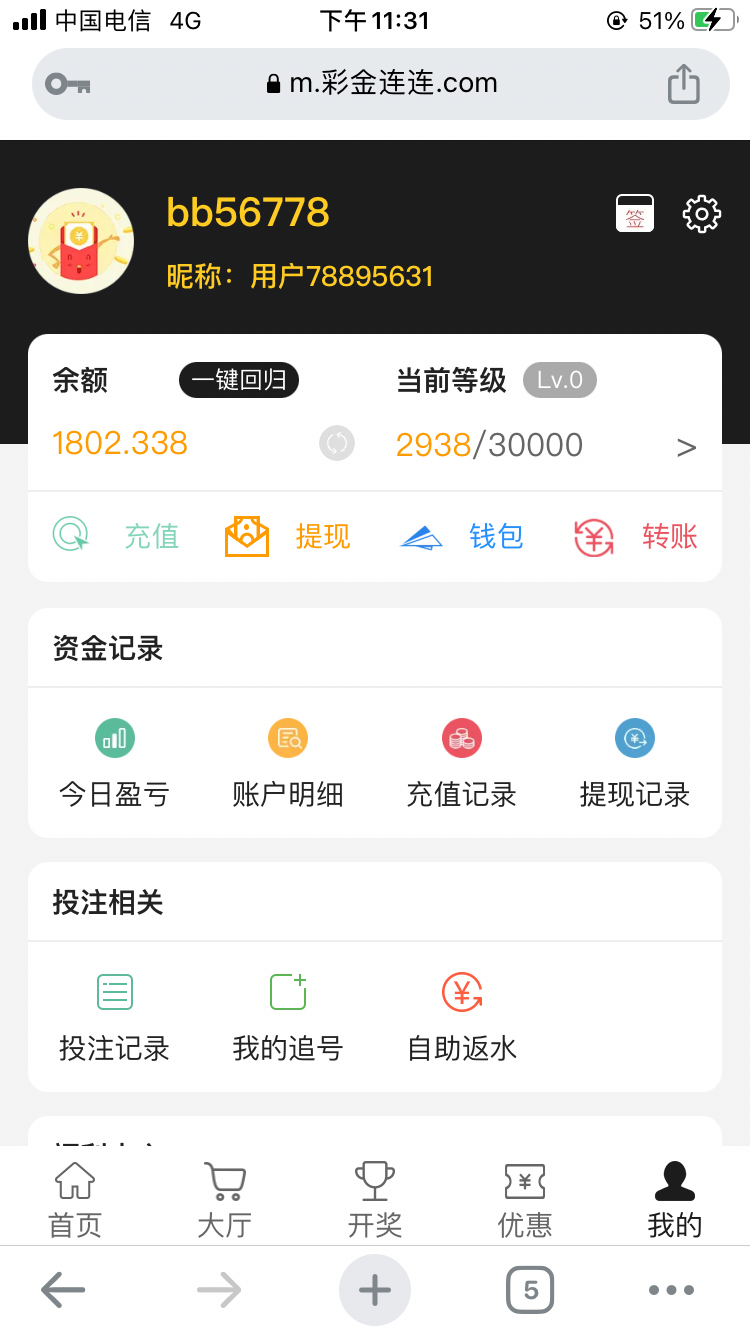Open the 钱包 wallet
Screen dimensions: 750x1334
click(x=462, y=537)
